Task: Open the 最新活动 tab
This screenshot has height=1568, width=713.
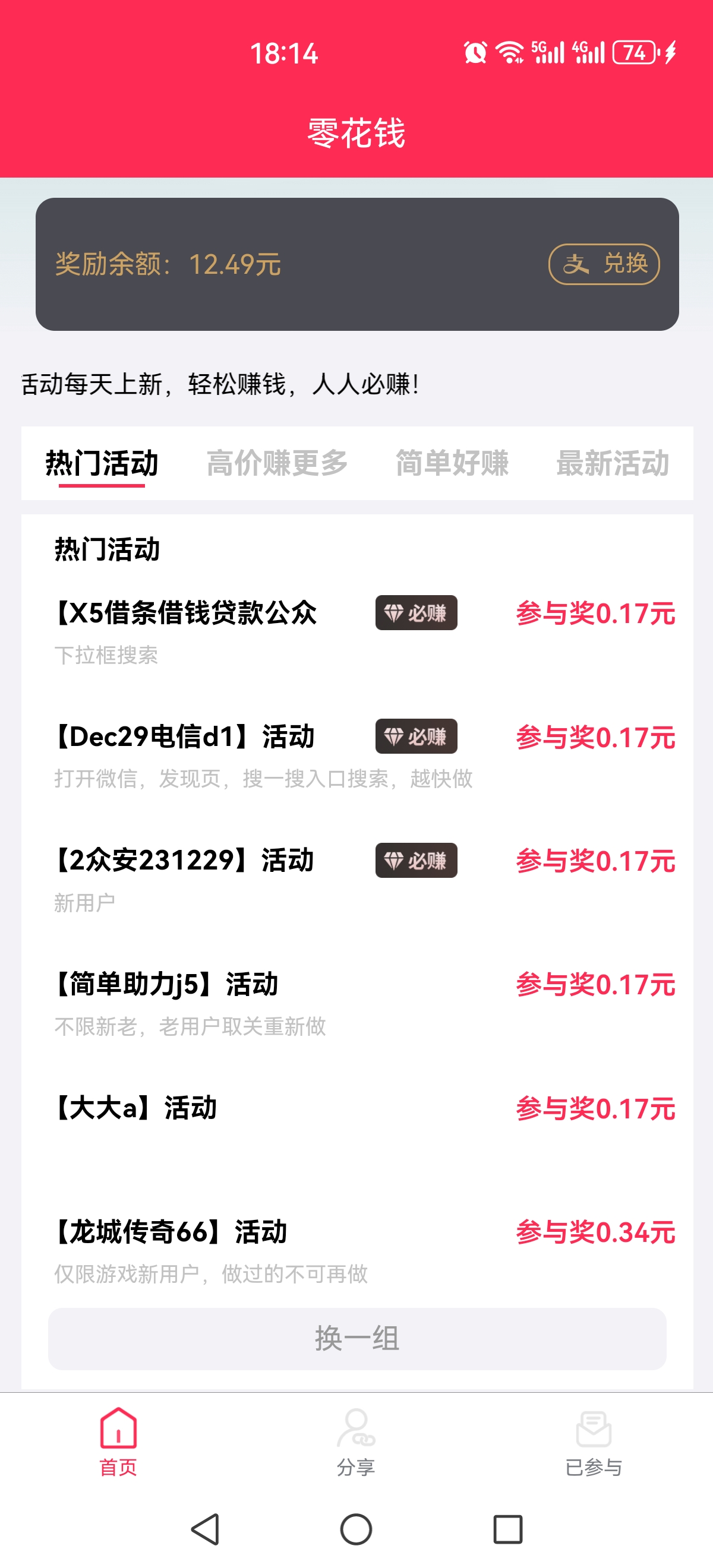Action: click(613, 463)
